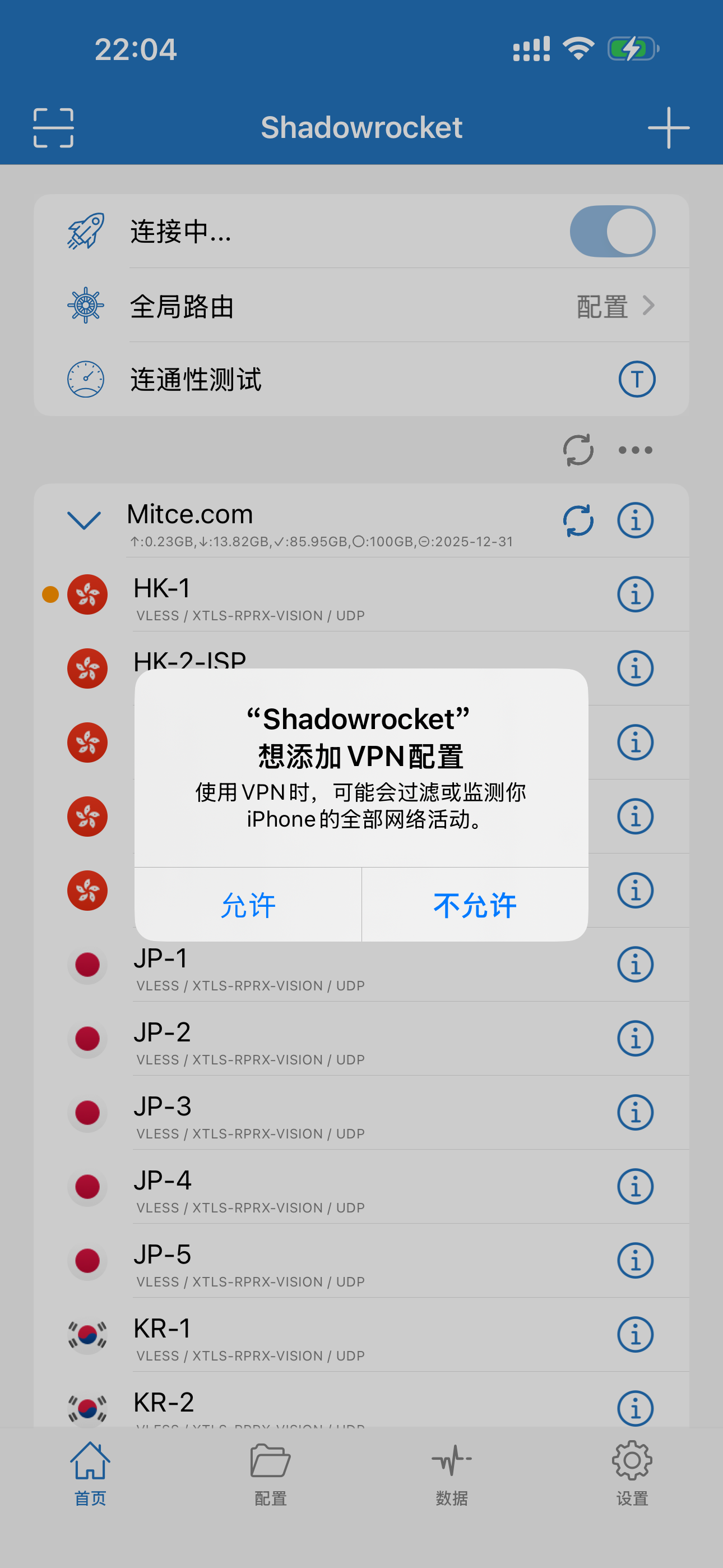Select the JP-5 server
The height and width of the screenshot is (1568, 723).
tap(361, 1261)
